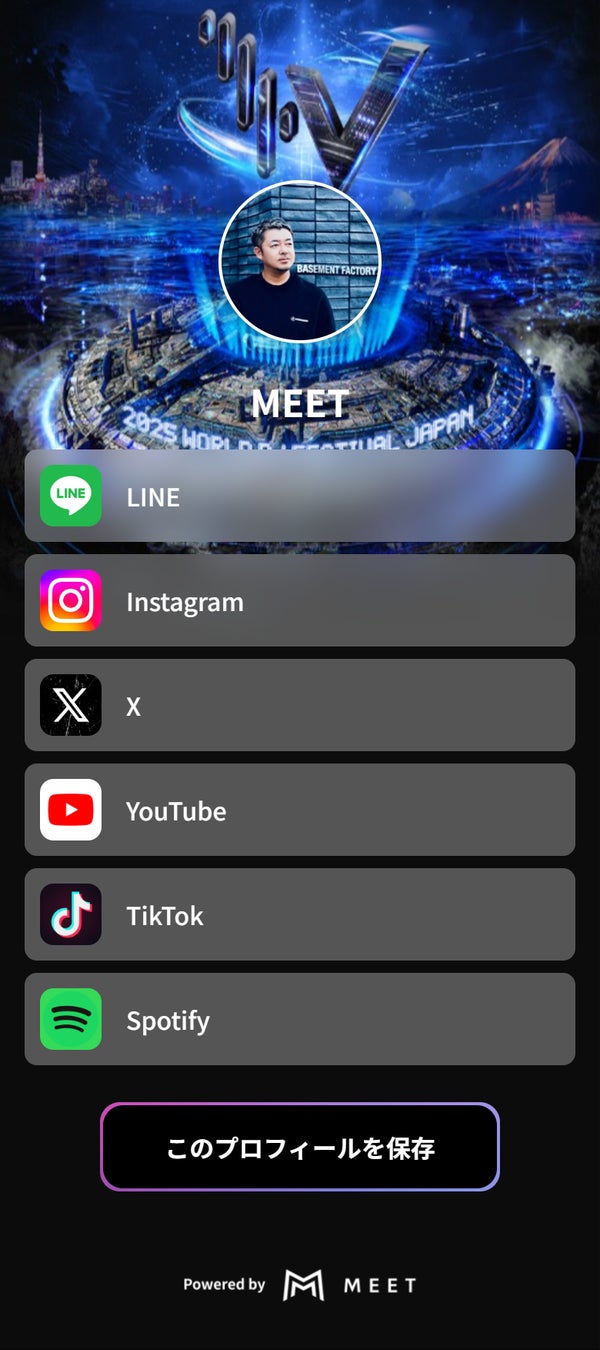Open the TikTok link
Screen dimensions: 600x1350
[300, 915]
